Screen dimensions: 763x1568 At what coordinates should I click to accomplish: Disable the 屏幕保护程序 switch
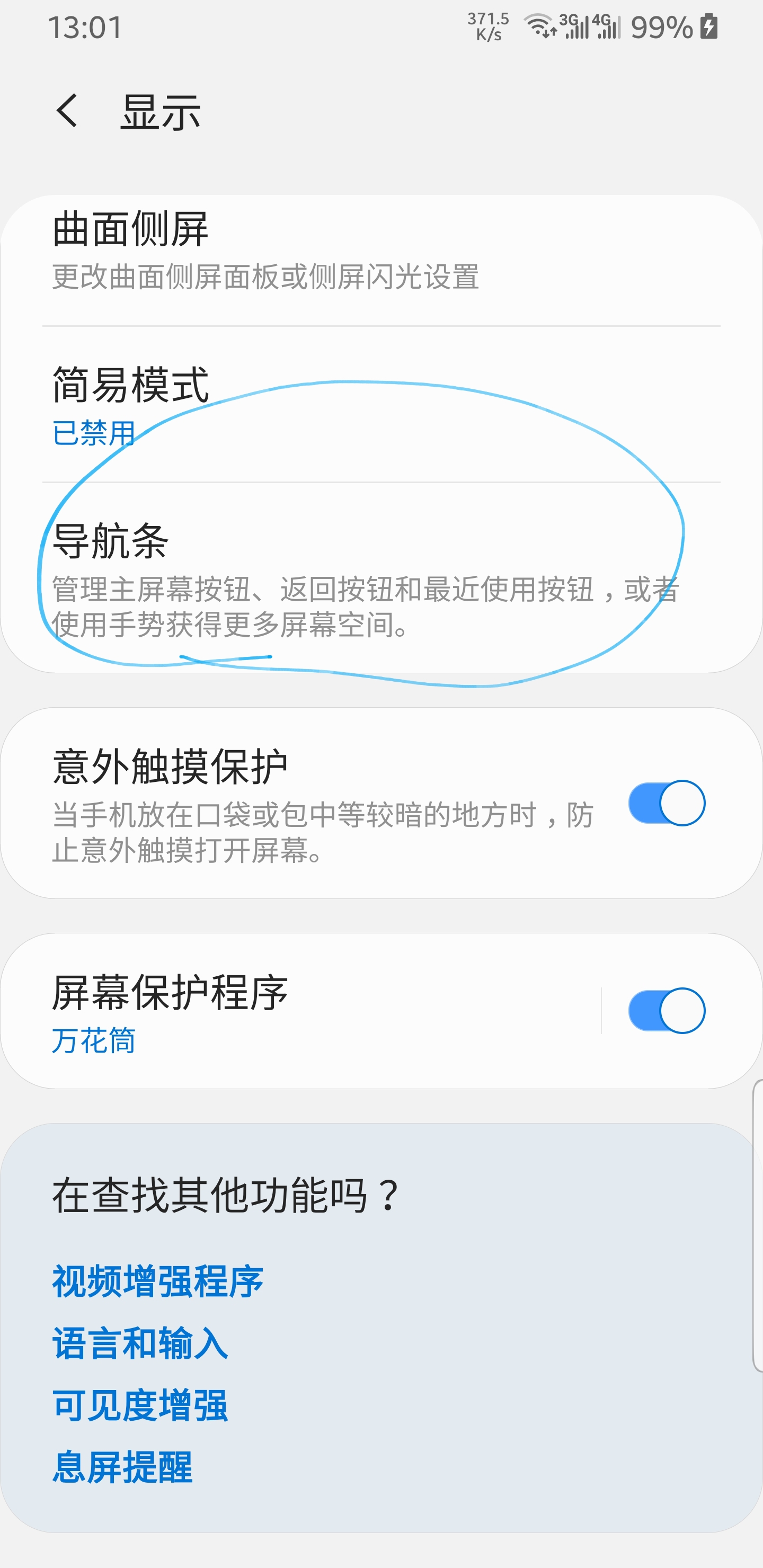click(x=667, y=1010)
